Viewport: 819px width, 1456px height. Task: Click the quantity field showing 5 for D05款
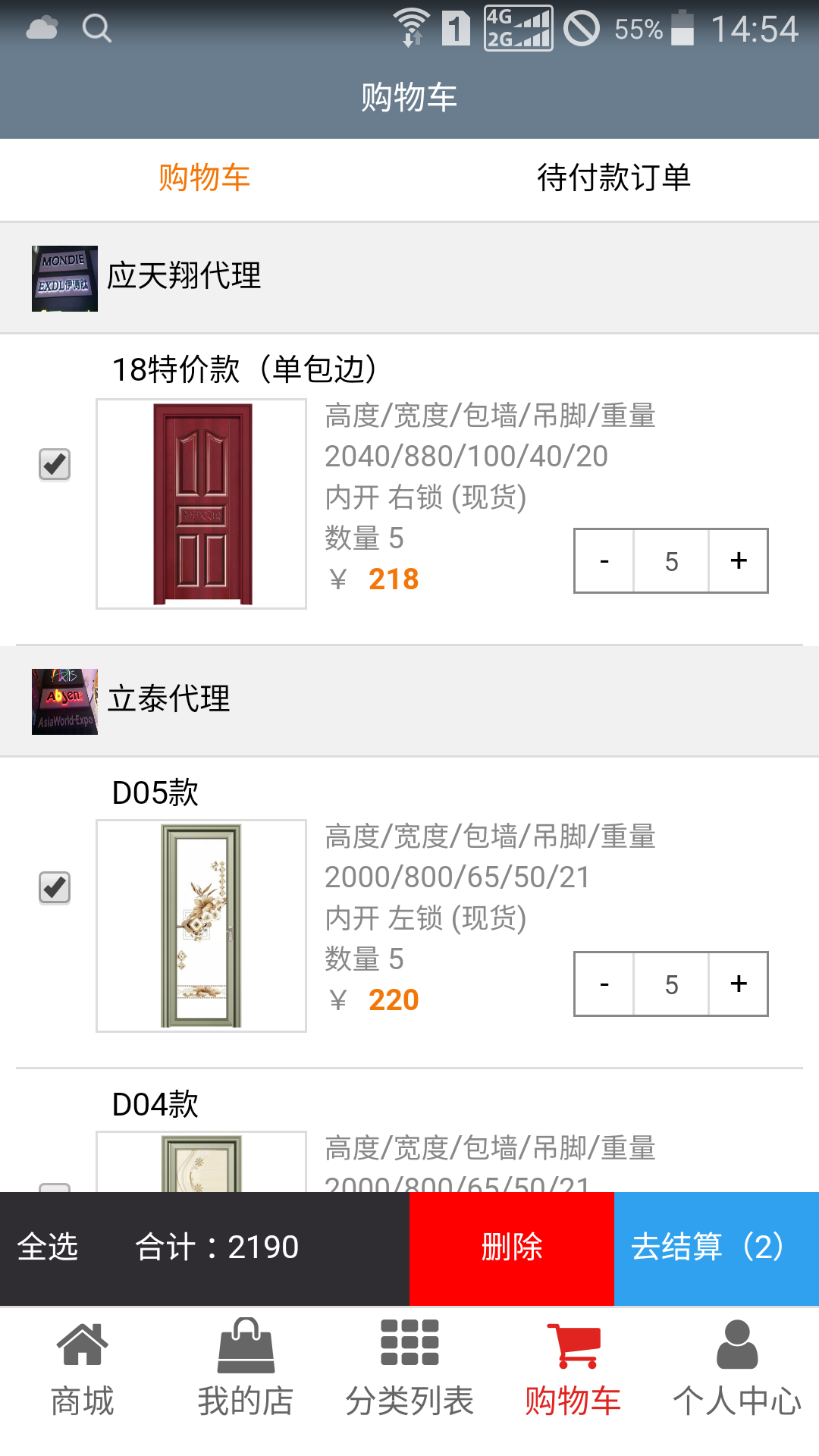[x=670, y=984]
